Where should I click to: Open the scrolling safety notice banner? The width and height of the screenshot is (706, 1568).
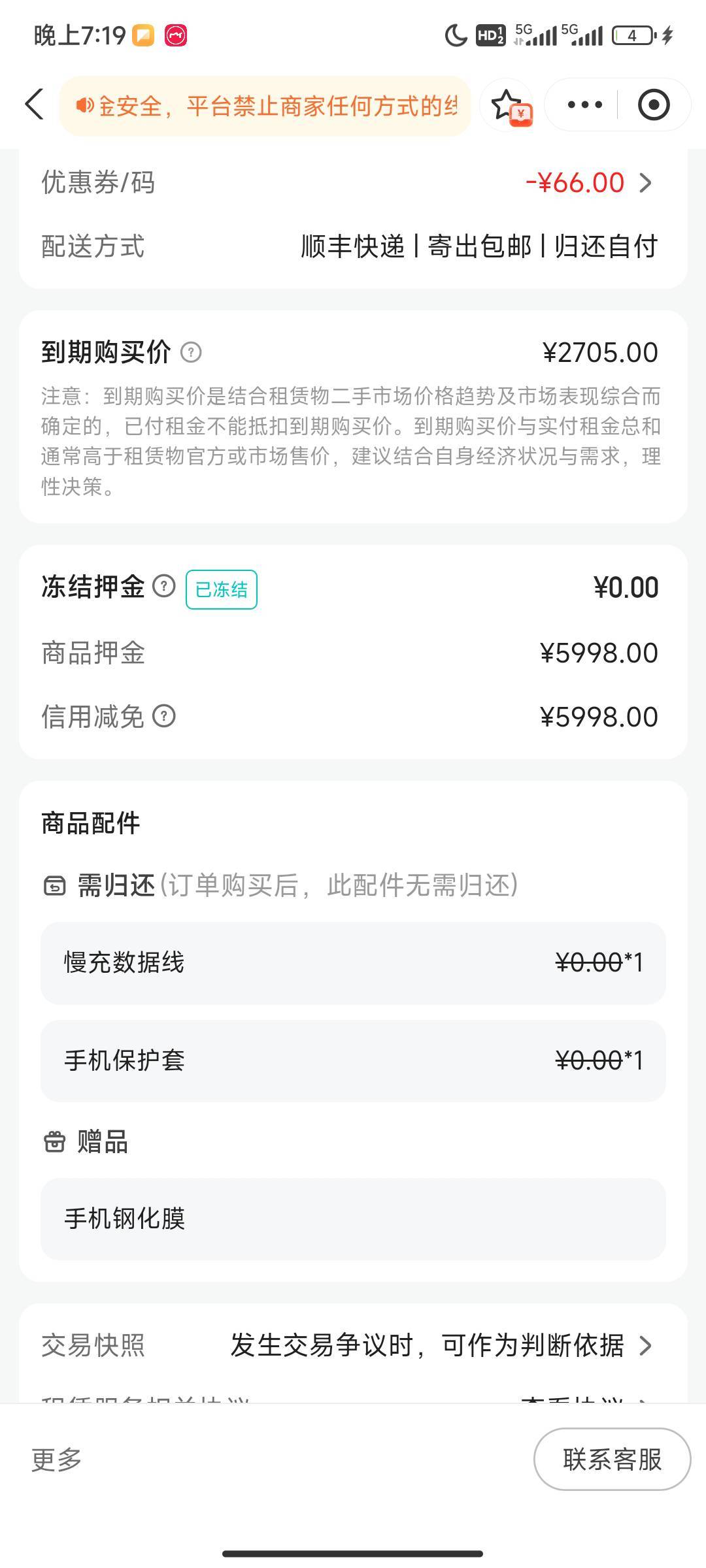point(265,106)
